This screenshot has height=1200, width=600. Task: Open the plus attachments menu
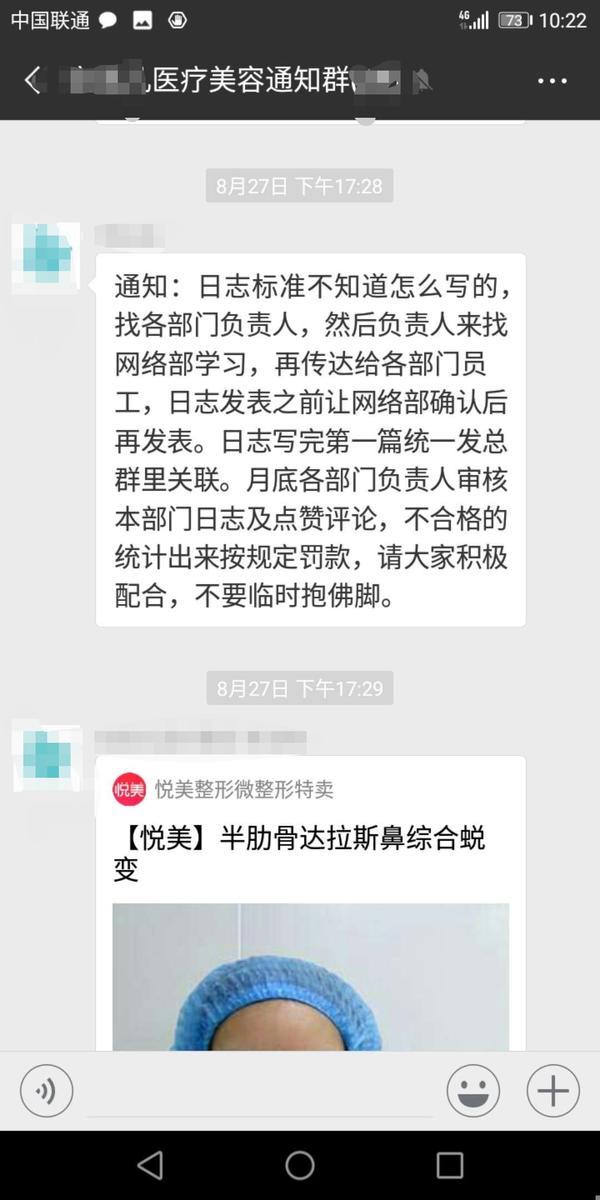coord(553,1090)
